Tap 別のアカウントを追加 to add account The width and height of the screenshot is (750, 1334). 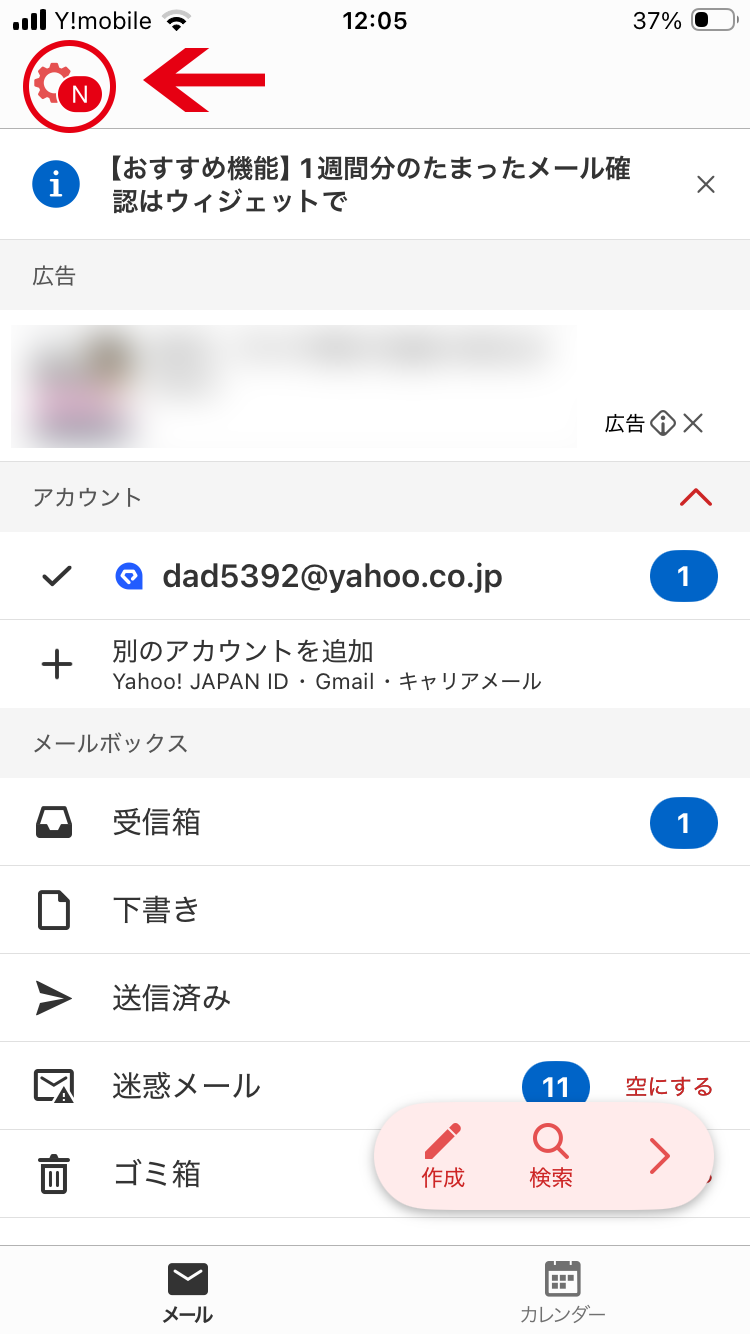tap(326, 665)
